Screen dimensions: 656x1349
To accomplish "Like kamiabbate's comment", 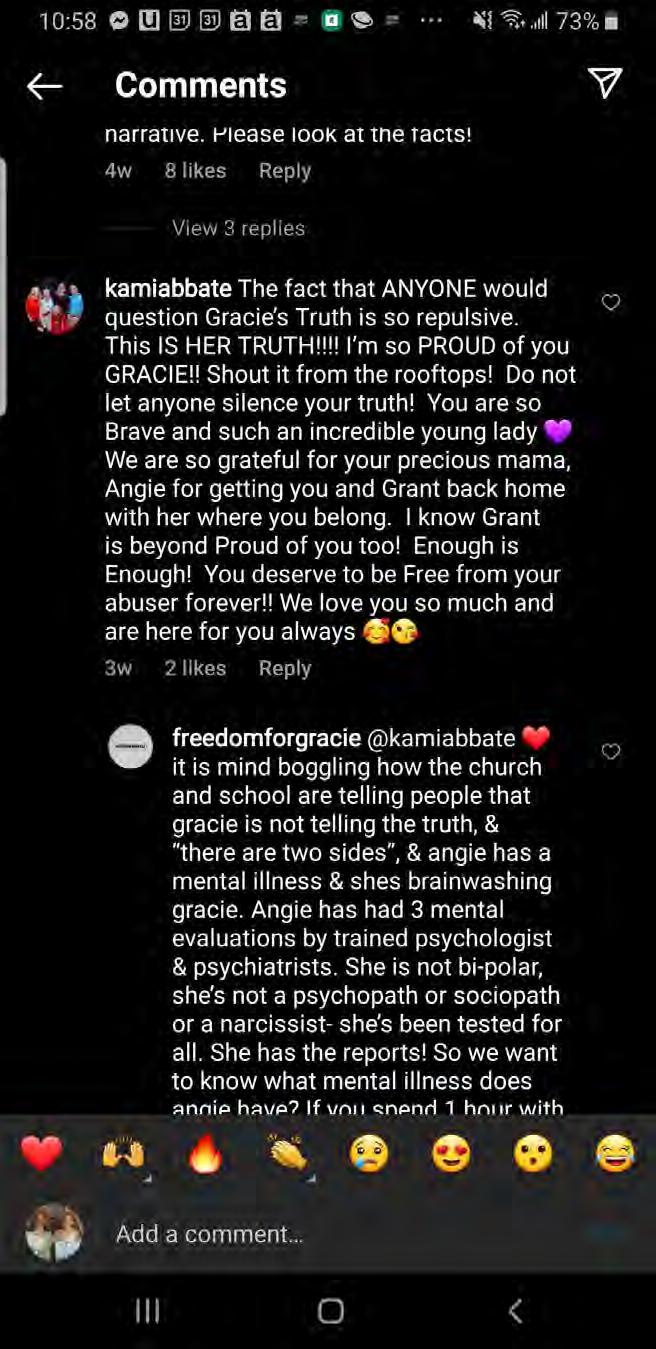I will coord(611,302).
